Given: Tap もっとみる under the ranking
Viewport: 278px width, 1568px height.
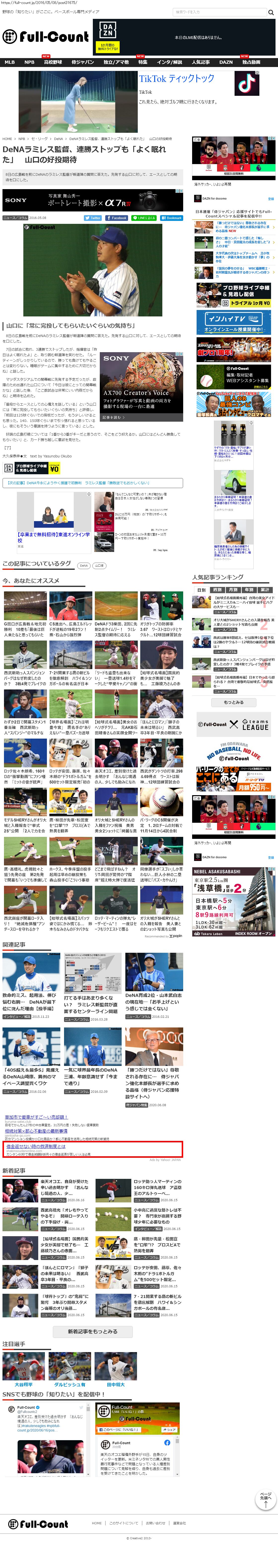Looking at the screenshot, I should (x=234, y=702).
